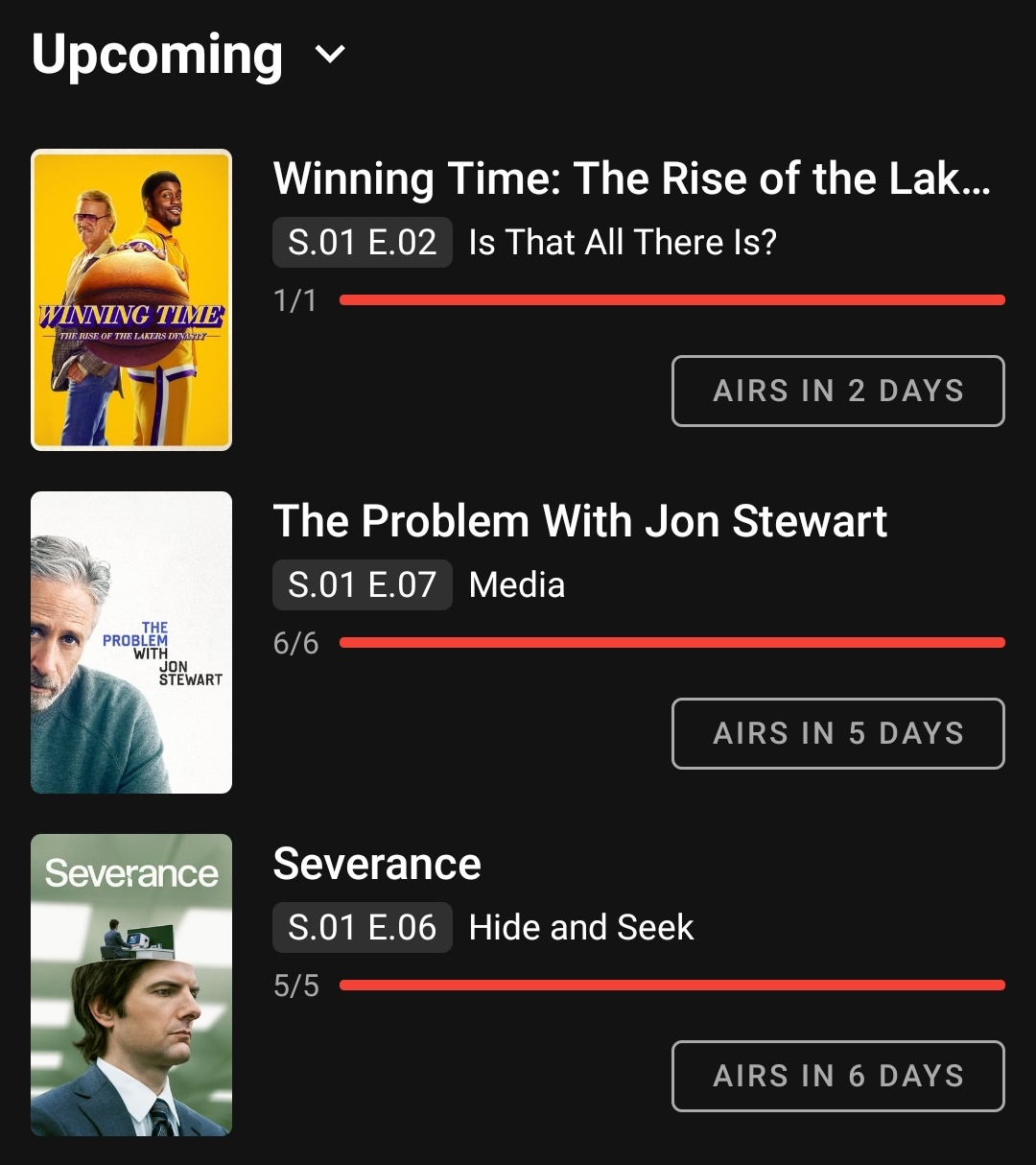Tap the Airs in 5 Days button

[837, 733]
